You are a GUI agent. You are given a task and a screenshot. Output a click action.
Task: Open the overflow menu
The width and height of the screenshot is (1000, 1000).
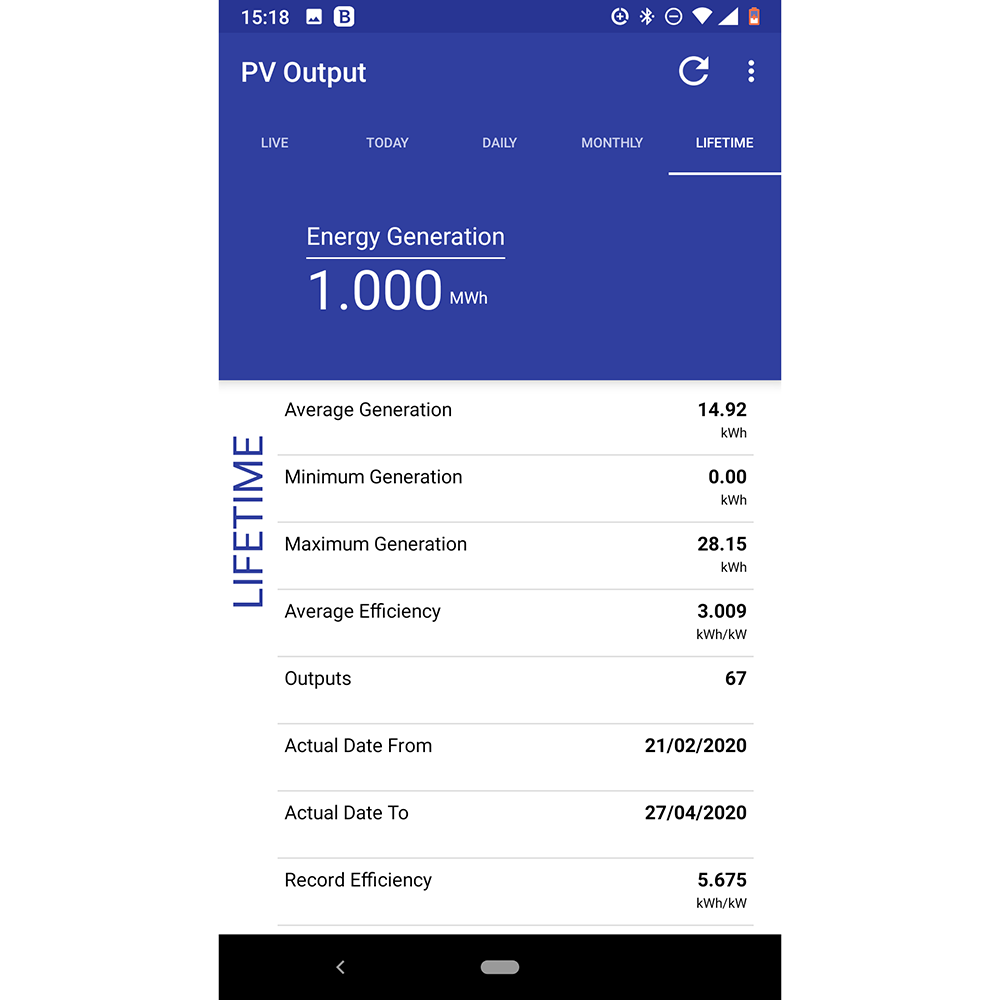pos(751,72)
